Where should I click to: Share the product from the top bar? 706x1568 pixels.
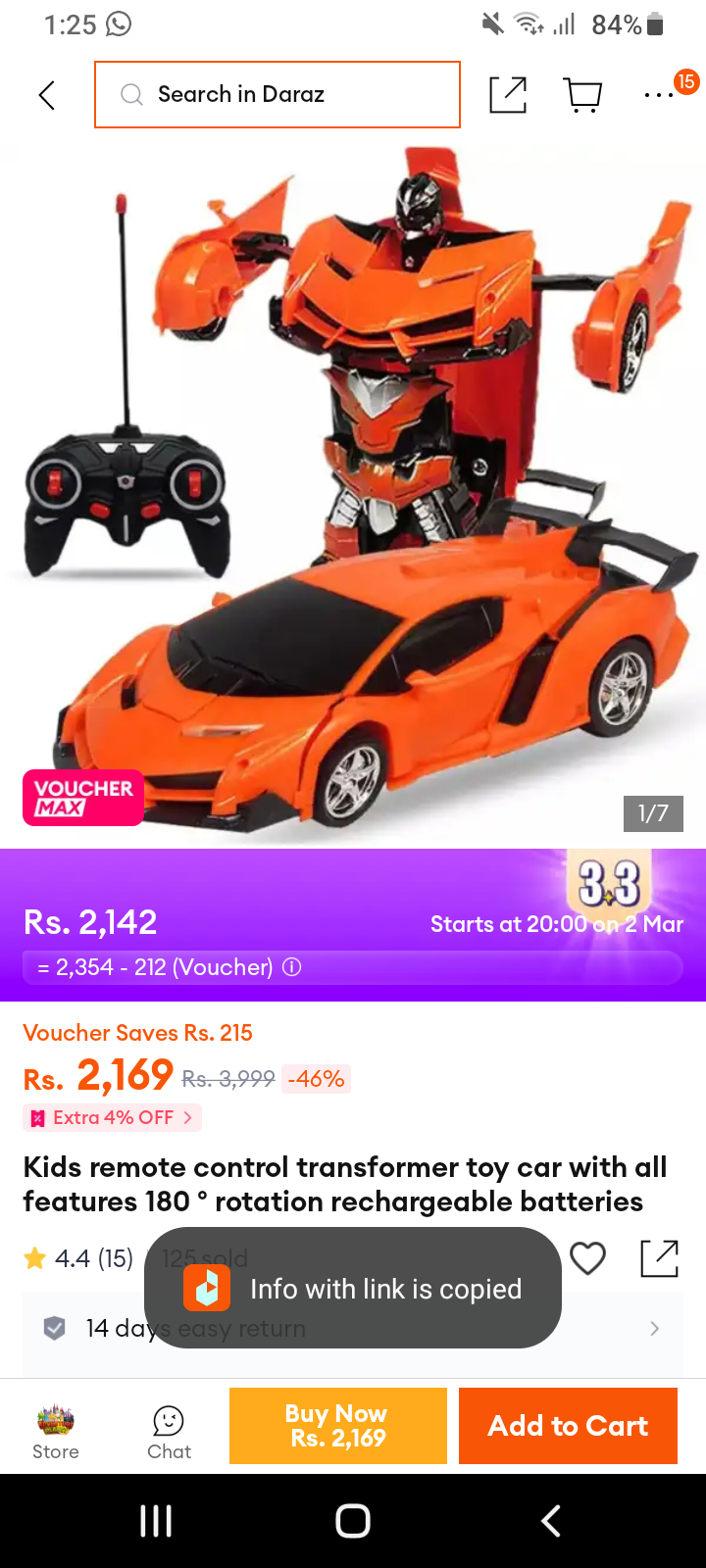pyautogui.click(x=508, y=95)
